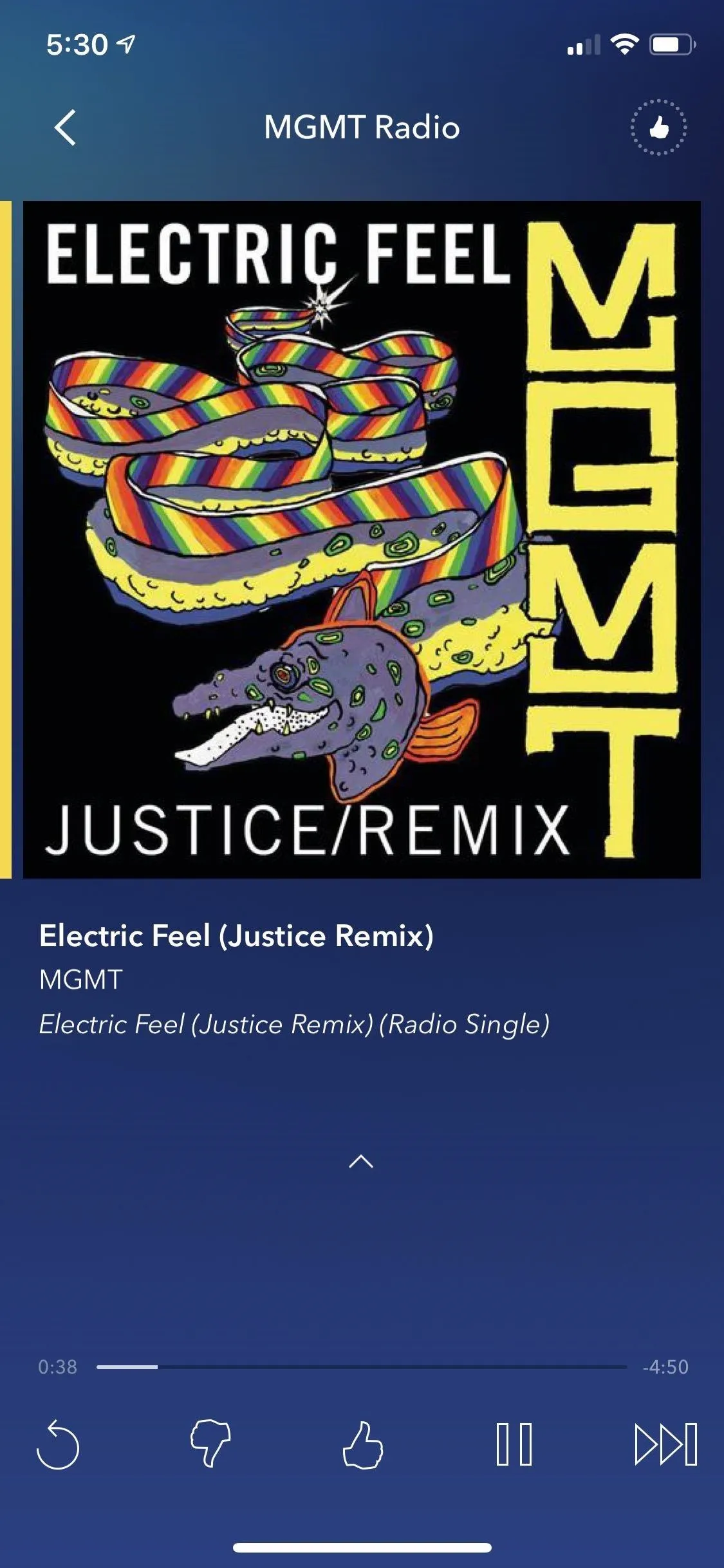Thumb down this track
724x1568 pixels.
point(210,1444)
